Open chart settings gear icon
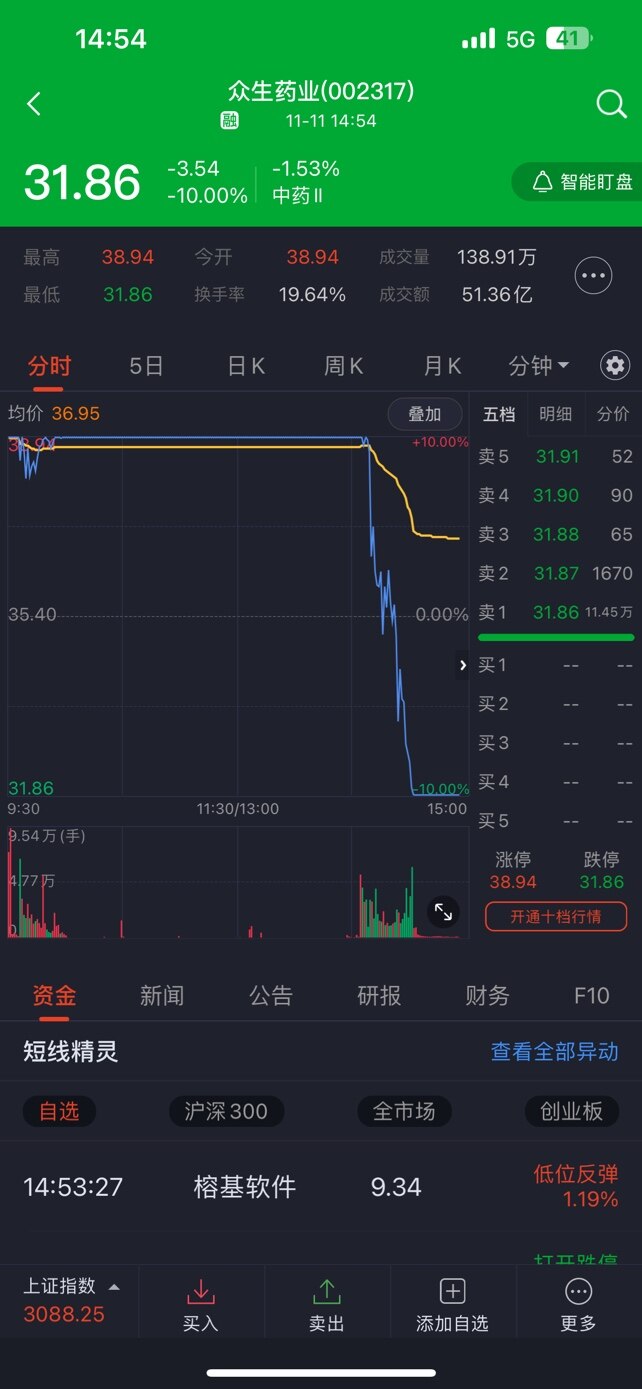 tap(615, 366)
